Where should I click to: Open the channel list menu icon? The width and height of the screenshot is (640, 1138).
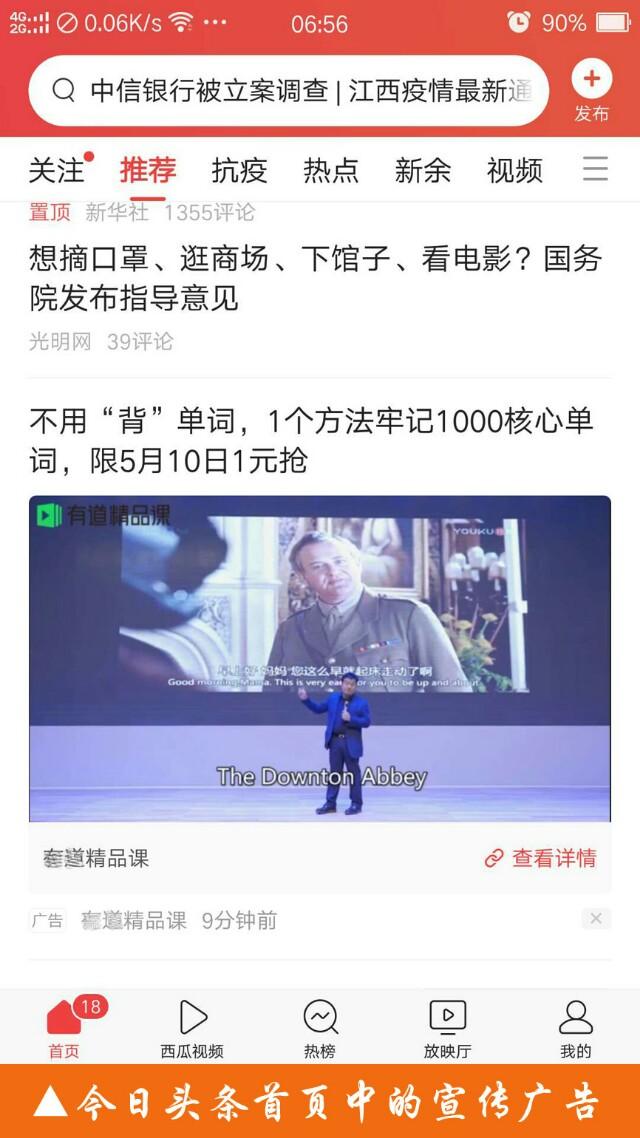[596, 169]
